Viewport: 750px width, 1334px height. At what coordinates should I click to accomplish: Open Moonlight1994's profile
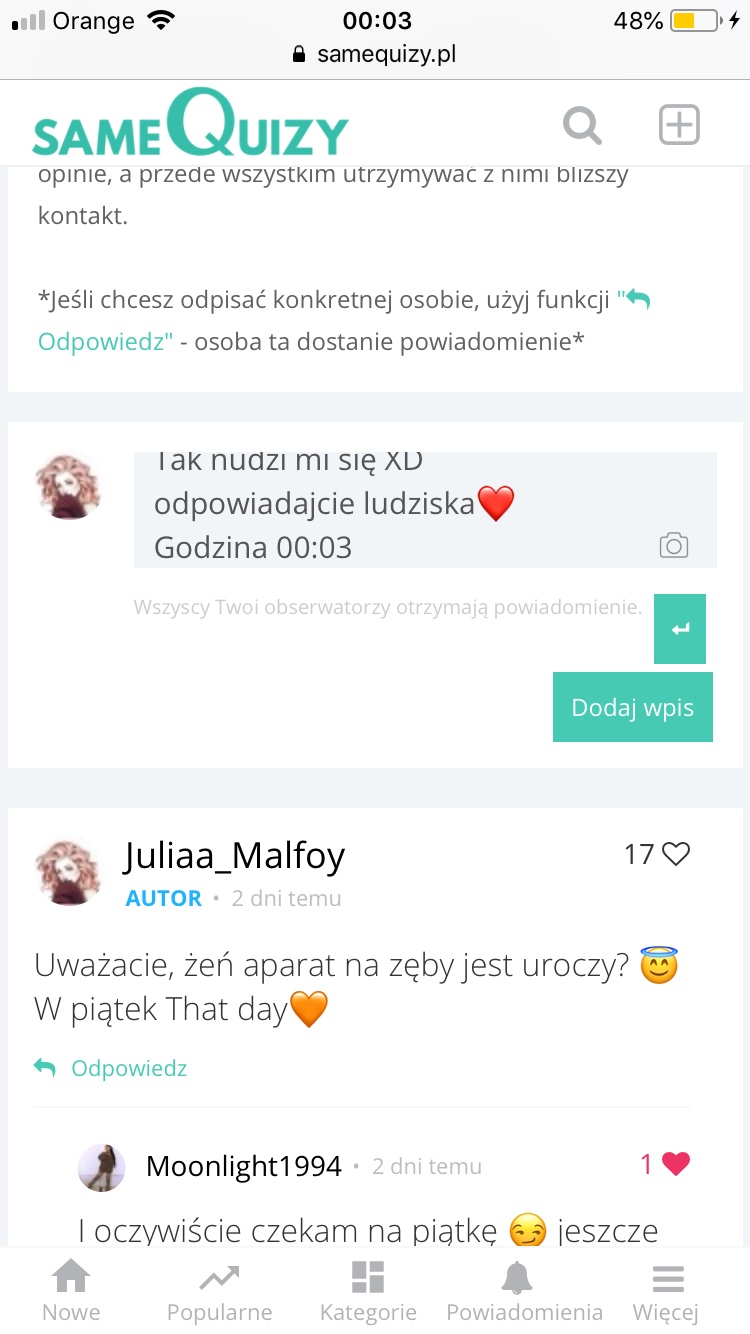(x=243, y=1166)
